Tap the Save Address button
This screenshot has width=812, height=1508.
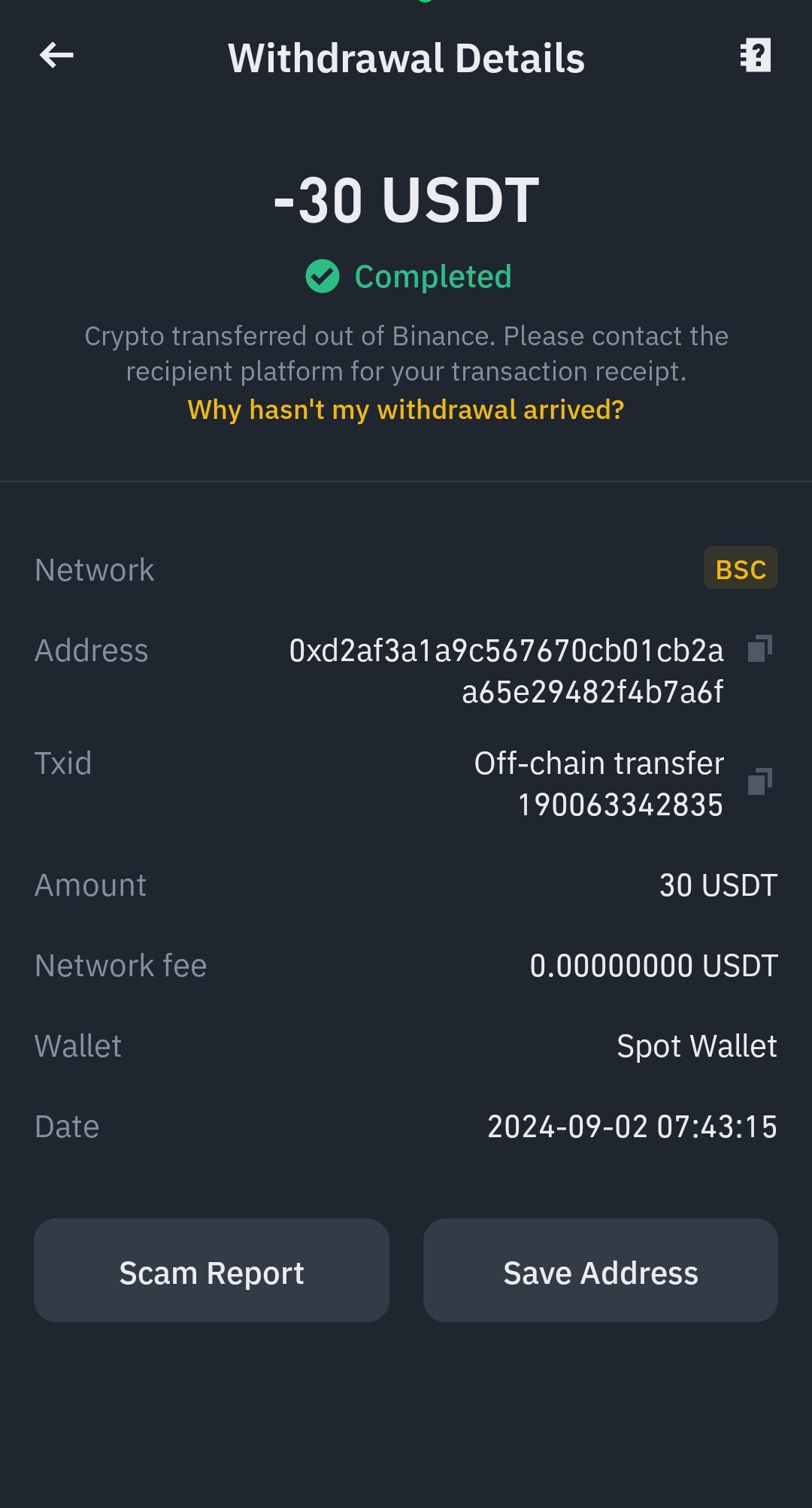(601, 1270)
